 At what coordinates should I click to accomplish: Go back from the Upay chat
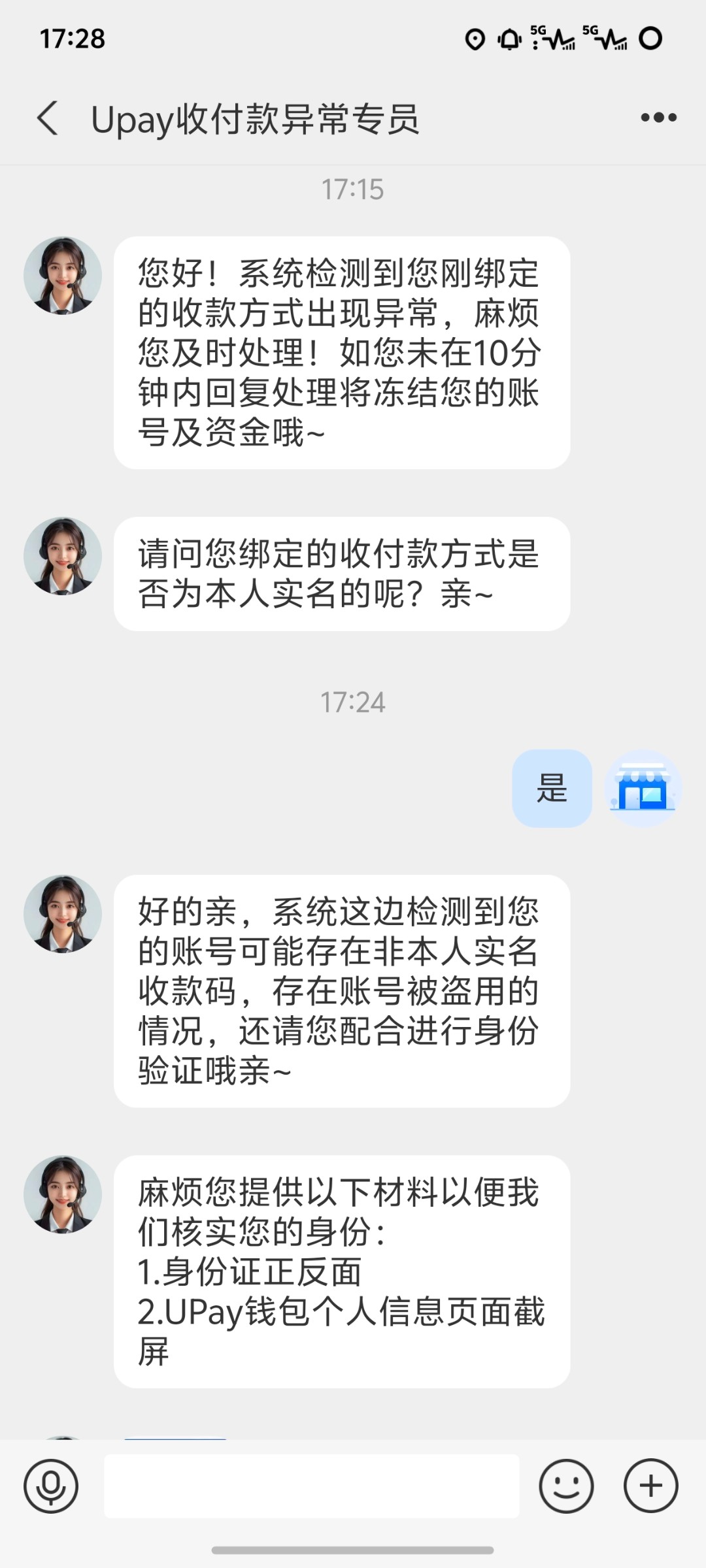click(x=47, y=118)
